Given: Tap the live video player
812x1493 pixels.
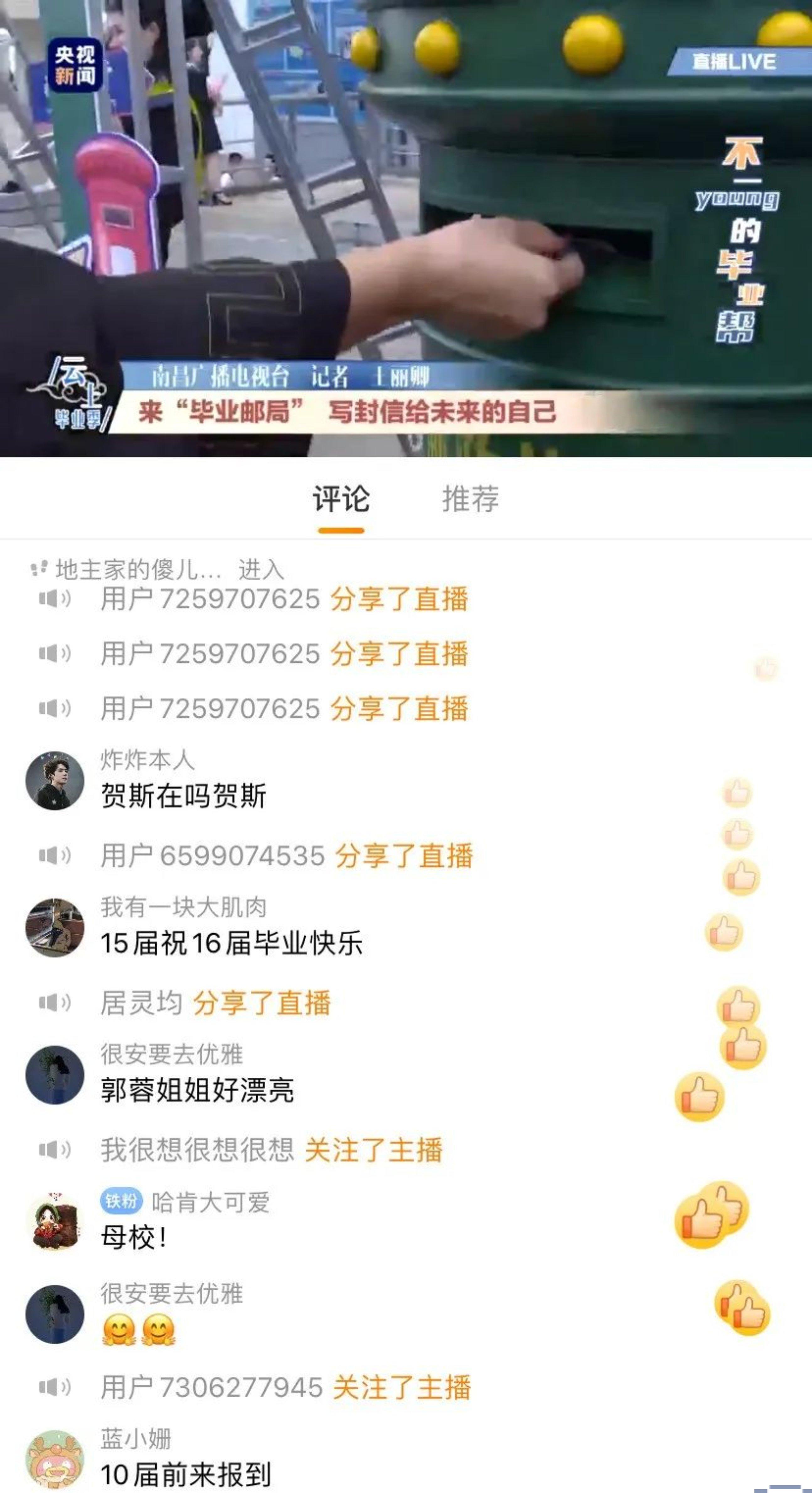Looking at the screenshot, I should 405,229.
